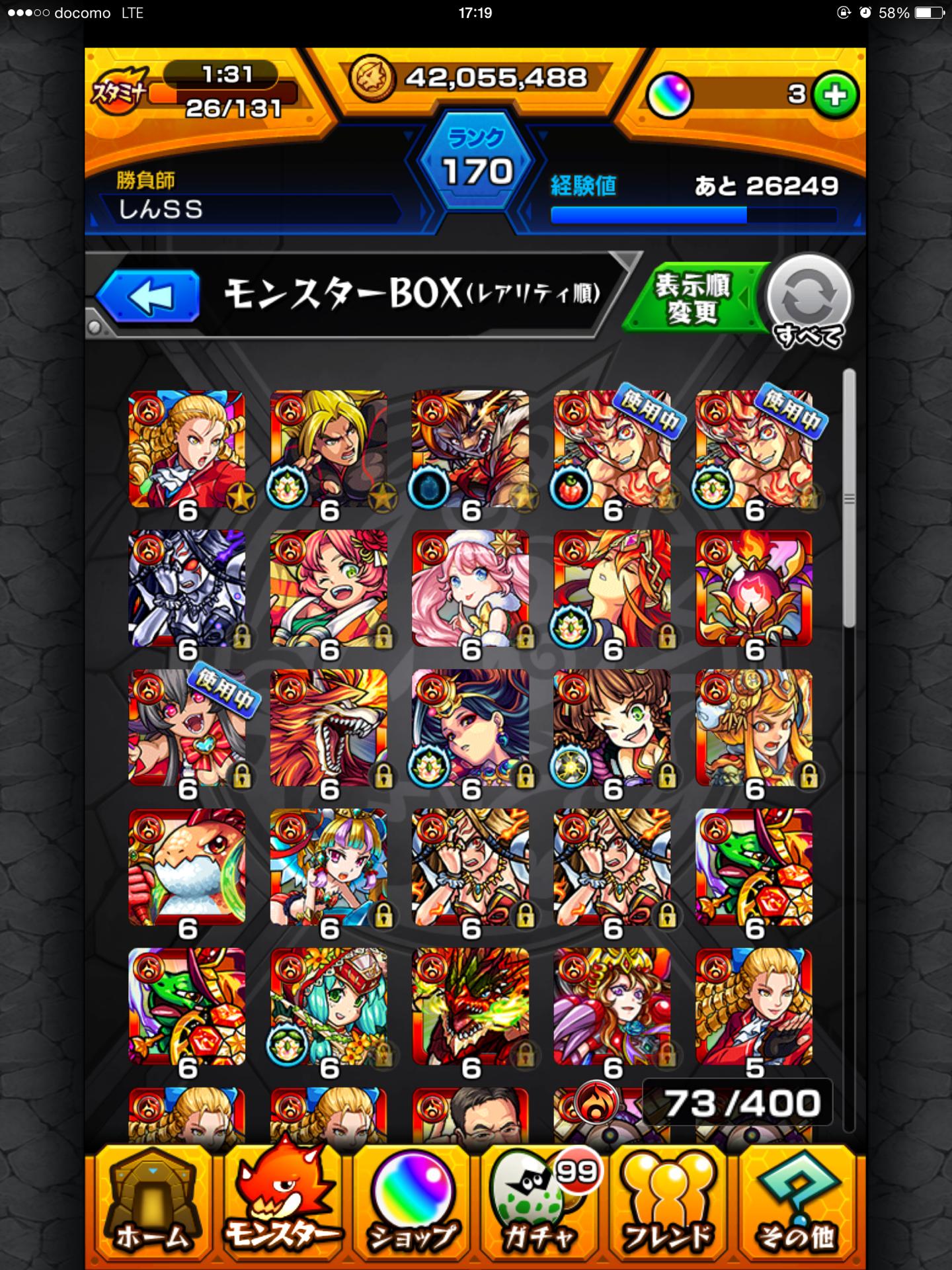Viewport: 952px width, 1270px height.
Task: Select the red dragon breathing green fire
Action: [470, 1006]
